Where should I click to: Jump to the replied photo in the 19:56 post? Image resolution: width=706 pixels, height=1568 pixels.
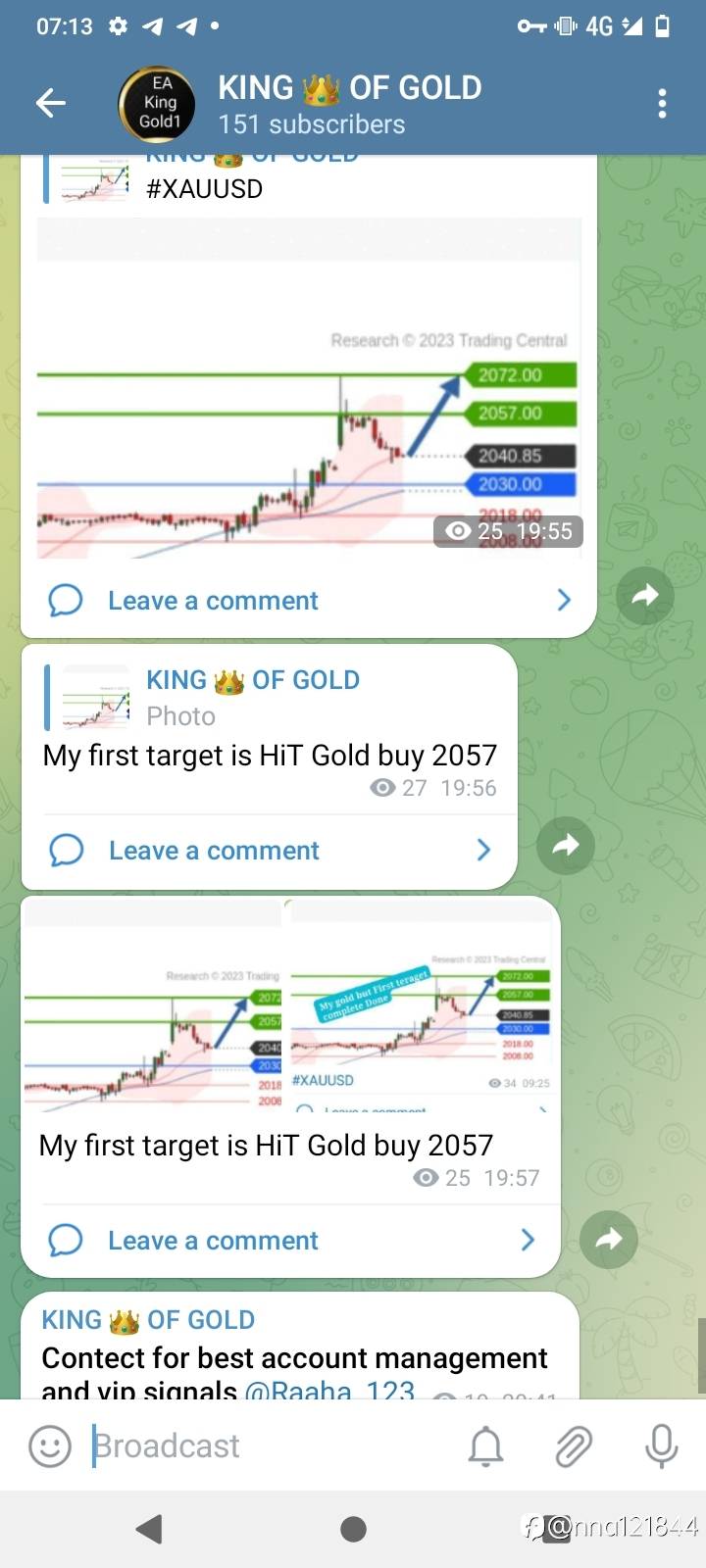click(x=250, y=697)
